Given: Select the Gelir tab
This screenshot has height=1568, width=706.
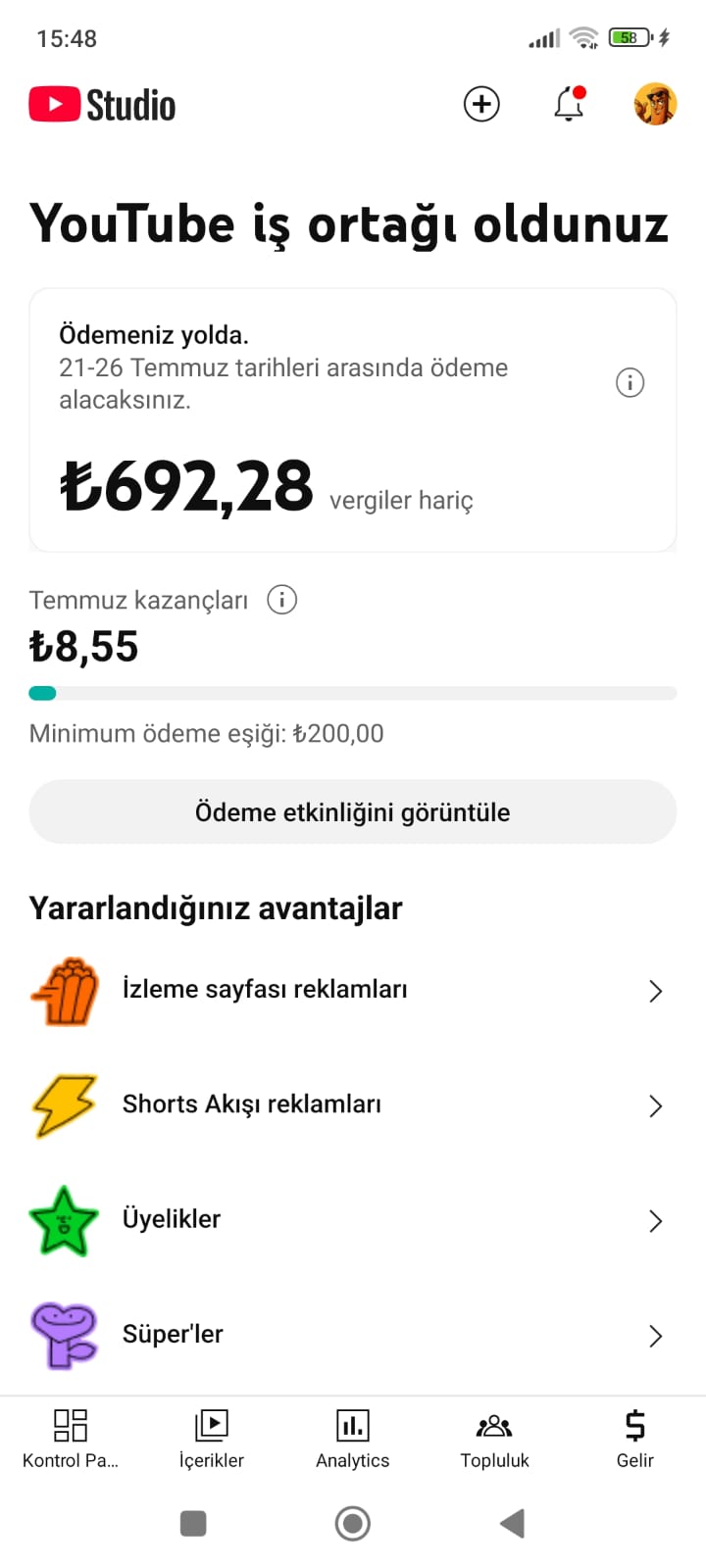Looking at the screenshot, I should [x=635, y=1439].
